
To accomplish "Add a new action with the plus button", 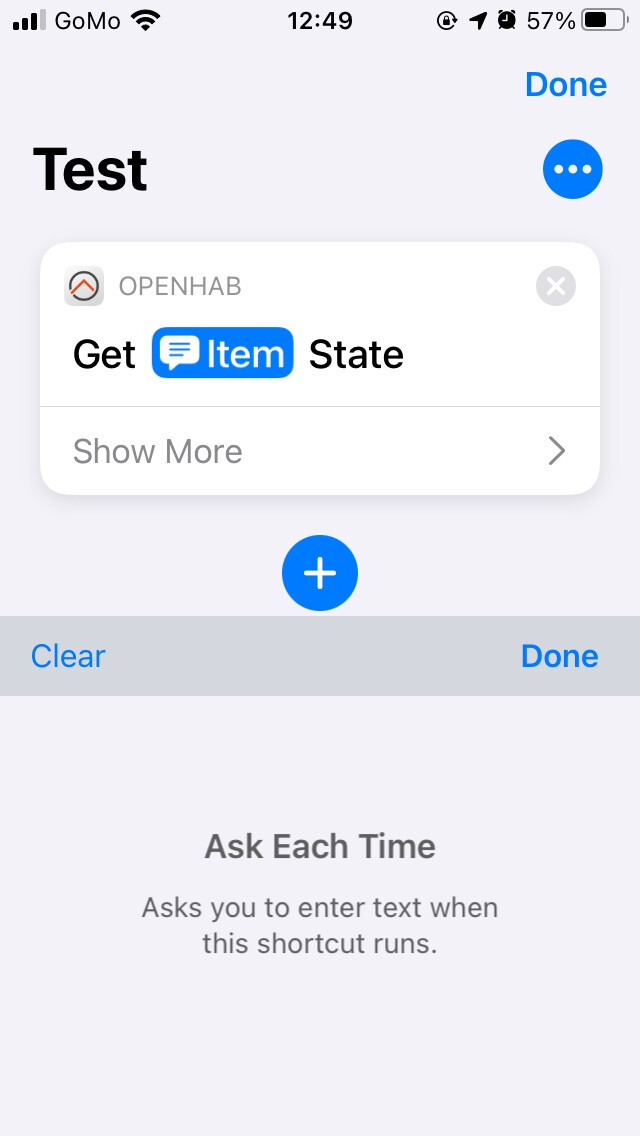I will pos(320,573).
